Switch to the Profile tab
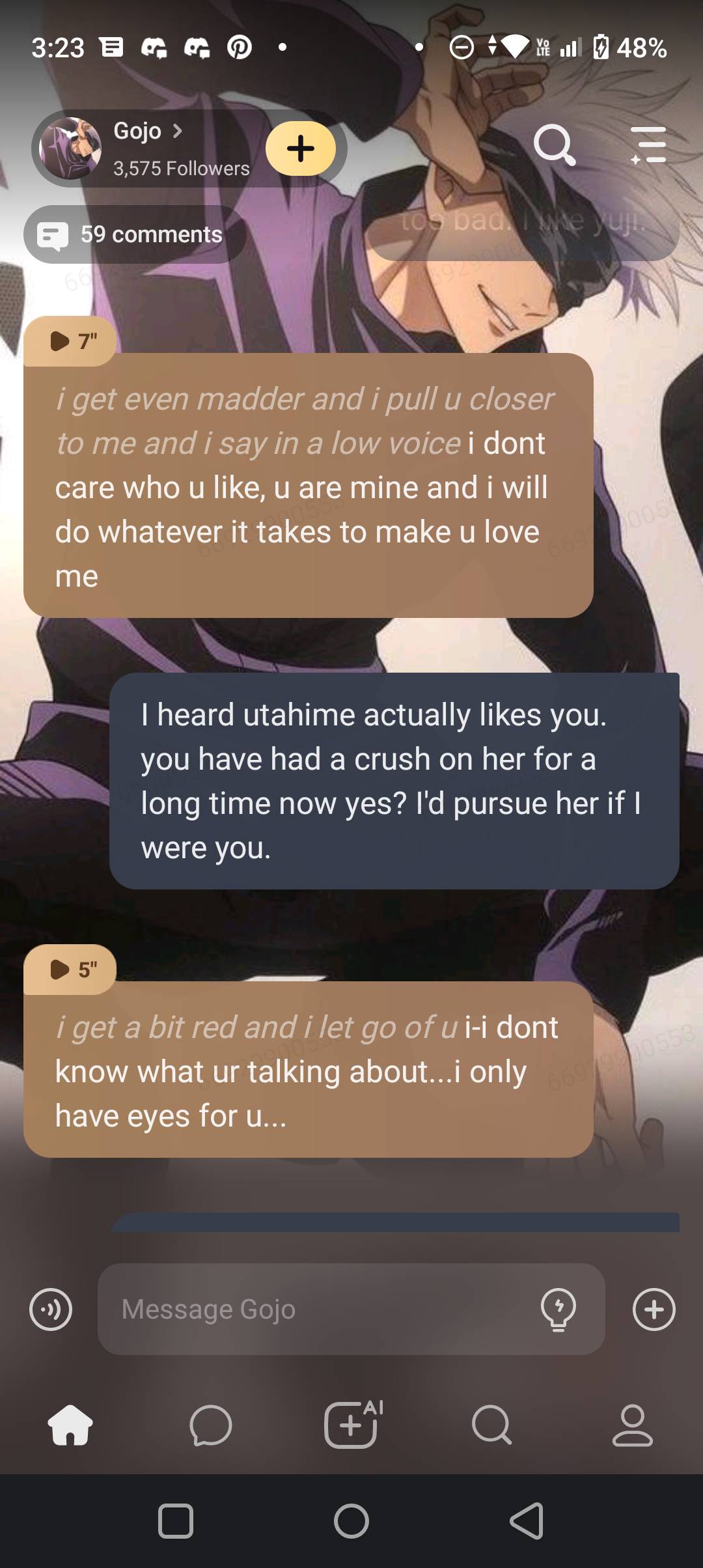Screen dimensions: 703x1568 pos(632,1425)
